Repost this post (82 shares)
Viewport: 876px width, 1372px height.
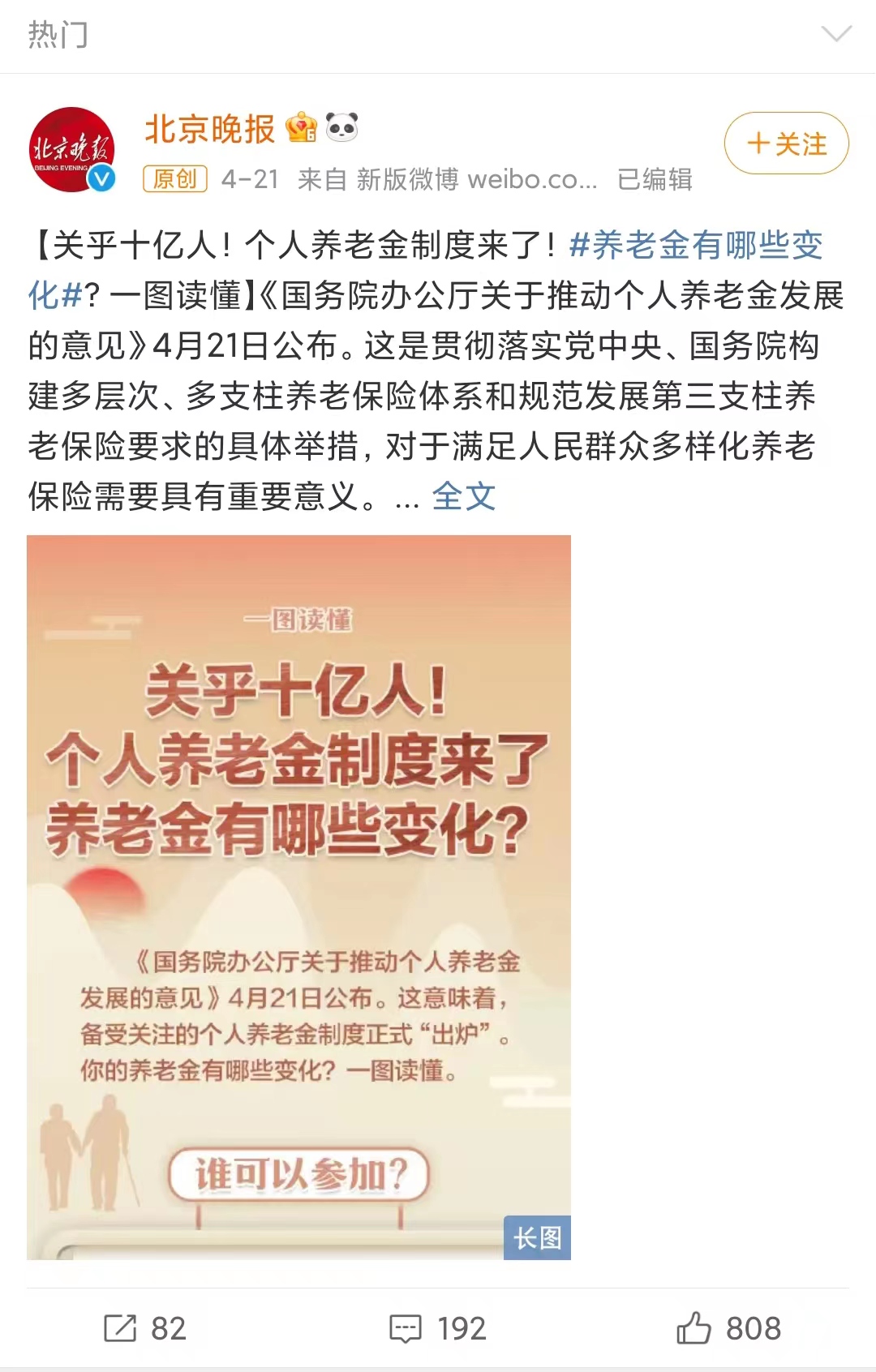click(x=145, y=1328)
